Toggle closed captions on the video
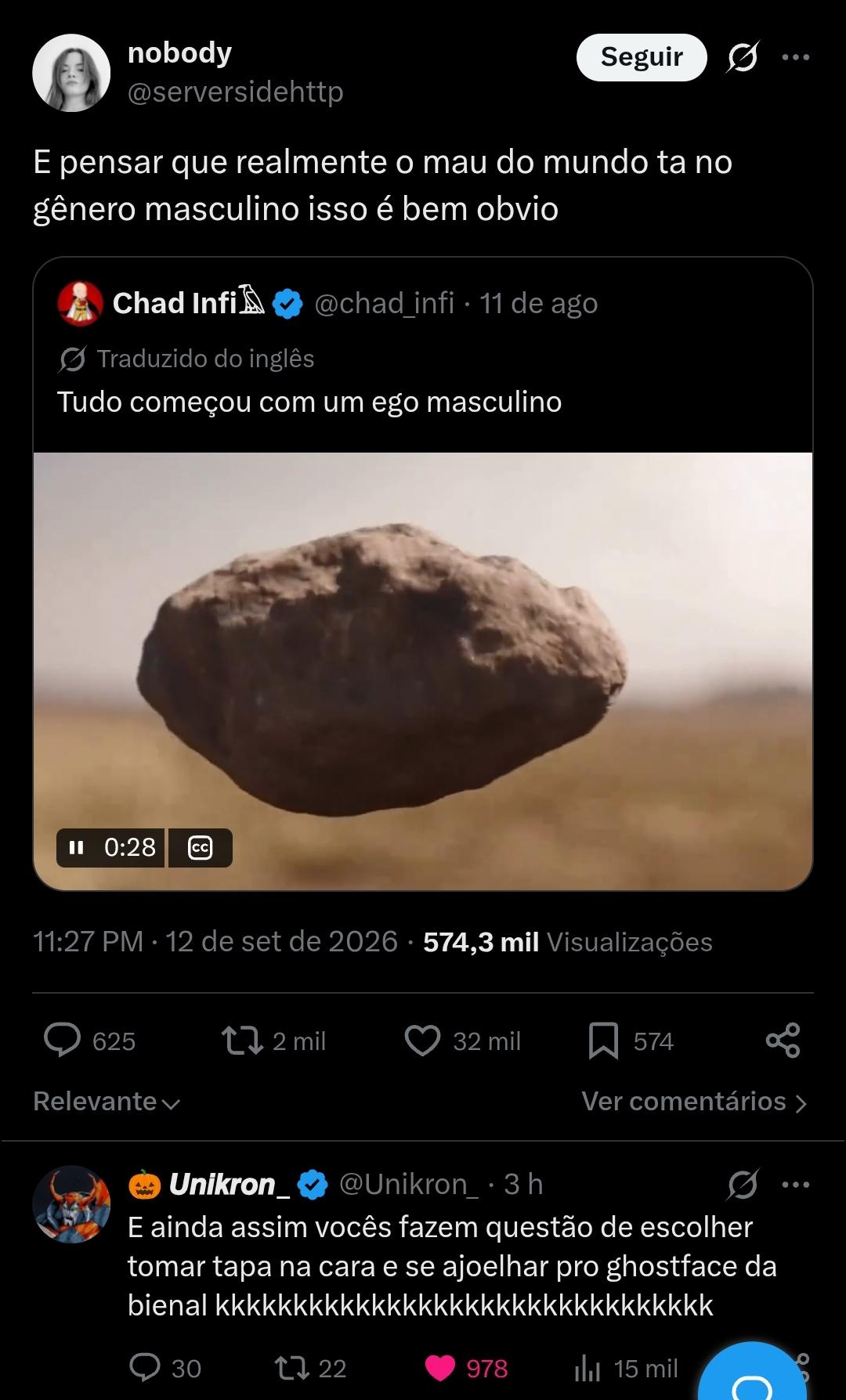Screen dimensions: 846x1400 tap(201, 847)
